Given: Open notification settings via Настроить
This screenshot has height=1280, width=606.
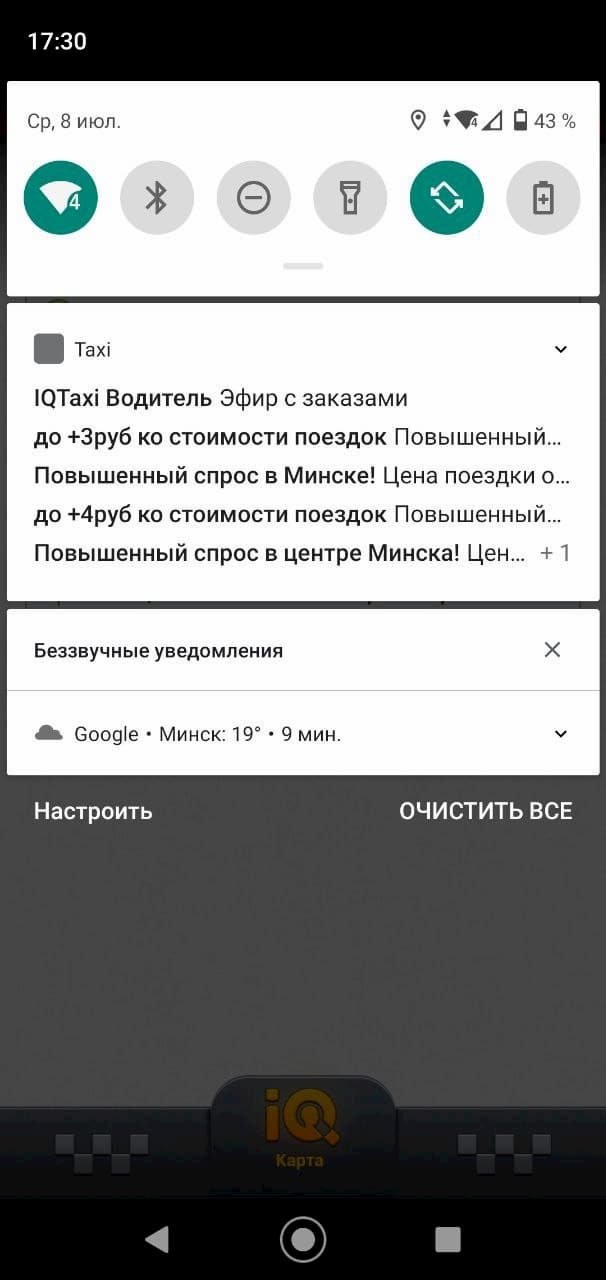Looking at the screenshot, I should coord(93,811).
